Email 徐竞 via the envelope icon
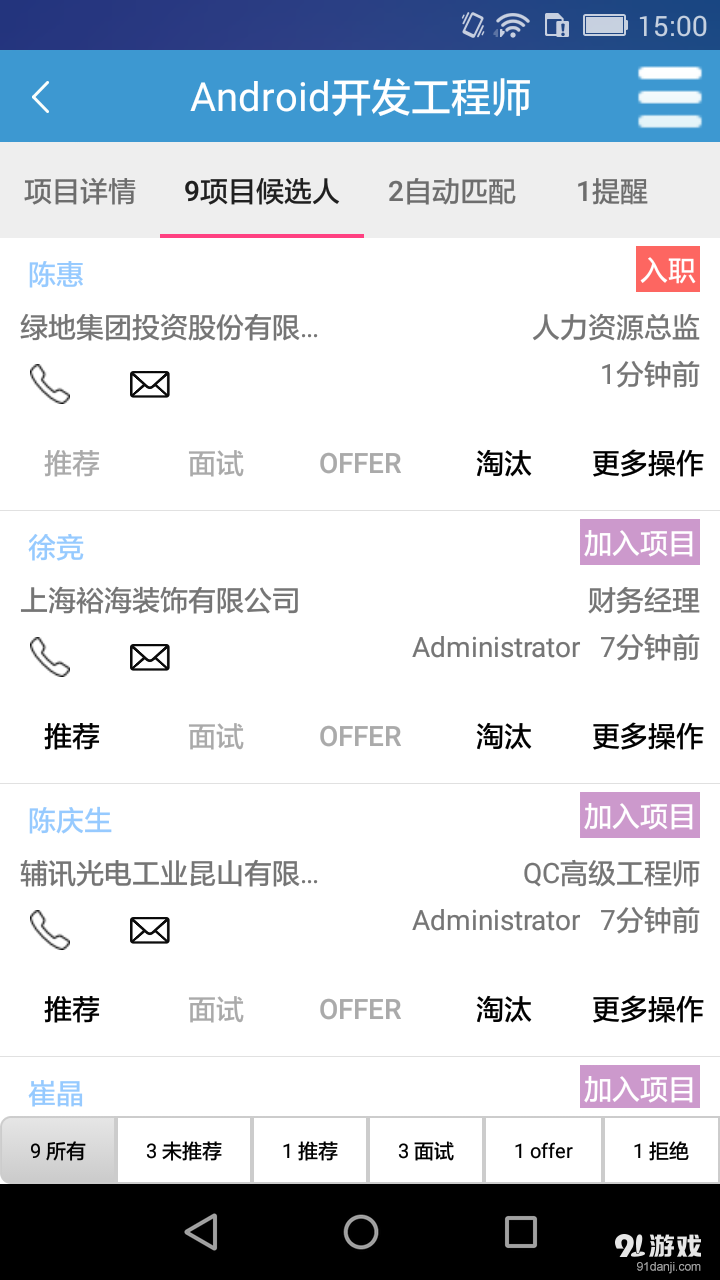This screenshot has width=720, height=1280. pyautogui.click(x=149, y=657)
